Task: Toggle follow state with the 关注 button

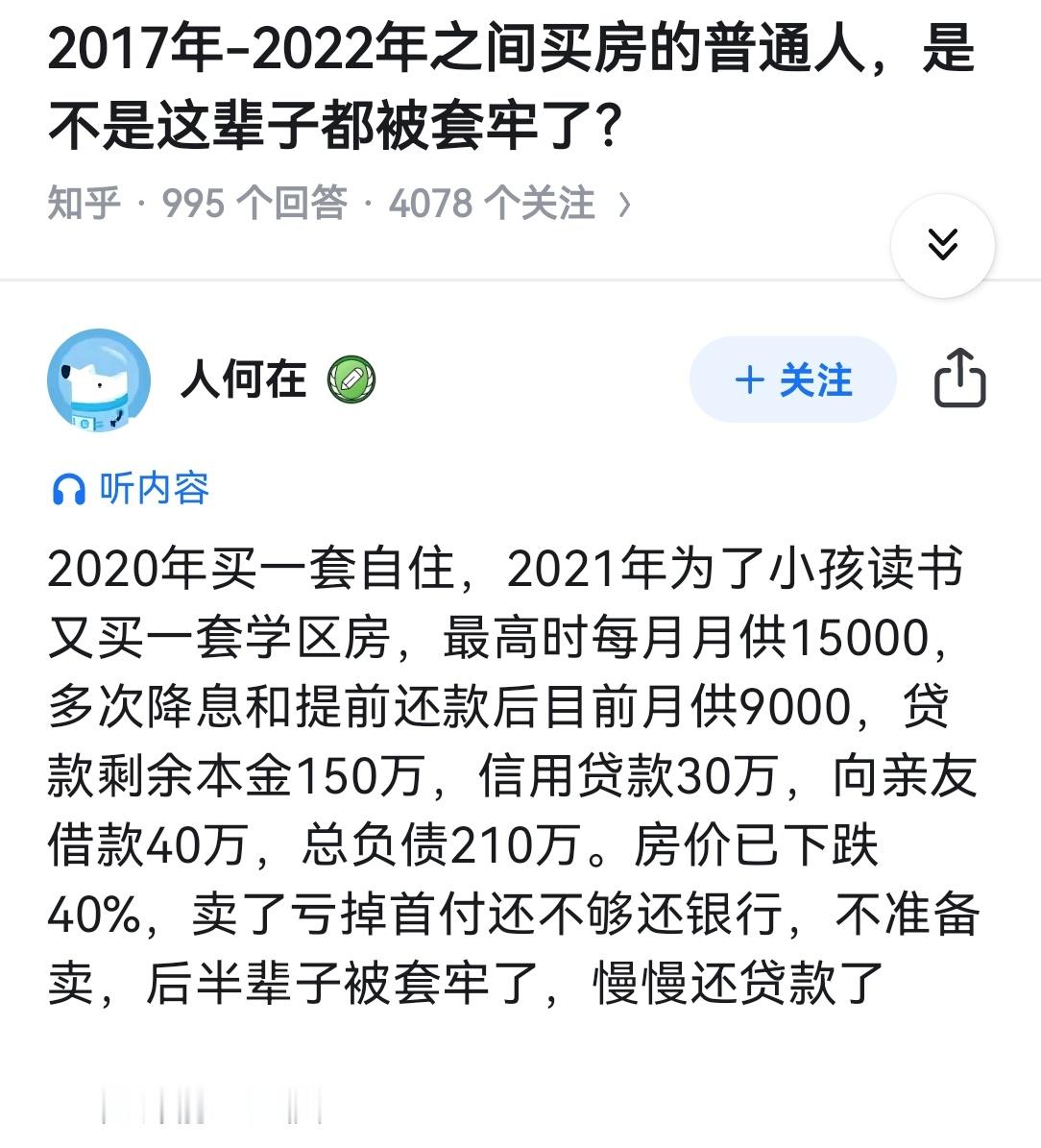Action: tap(791, 379)
